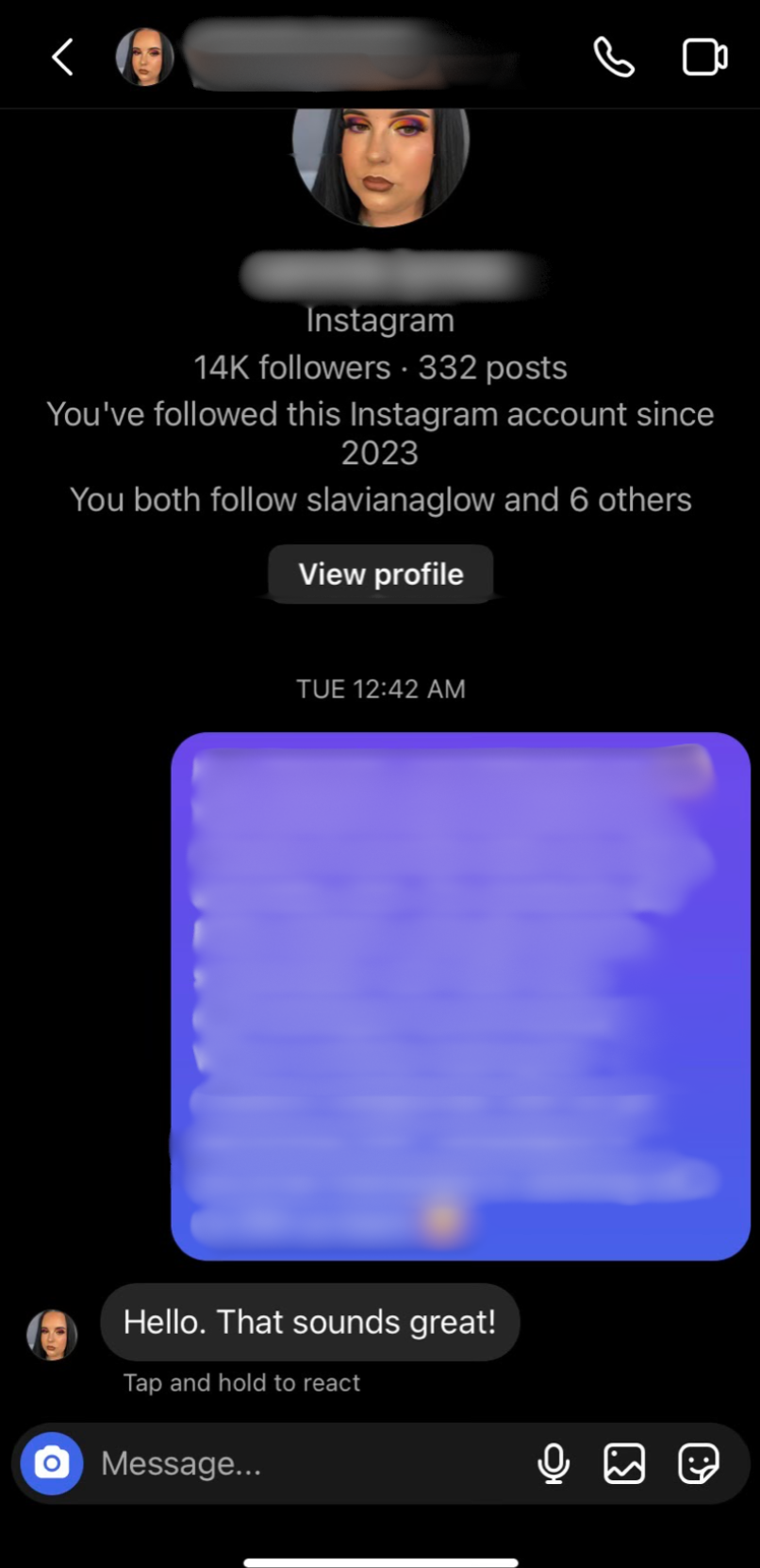Viewport: 760px width, 1568px height.
Task: Tap the View profile button
Action: (x=381, y=574)
